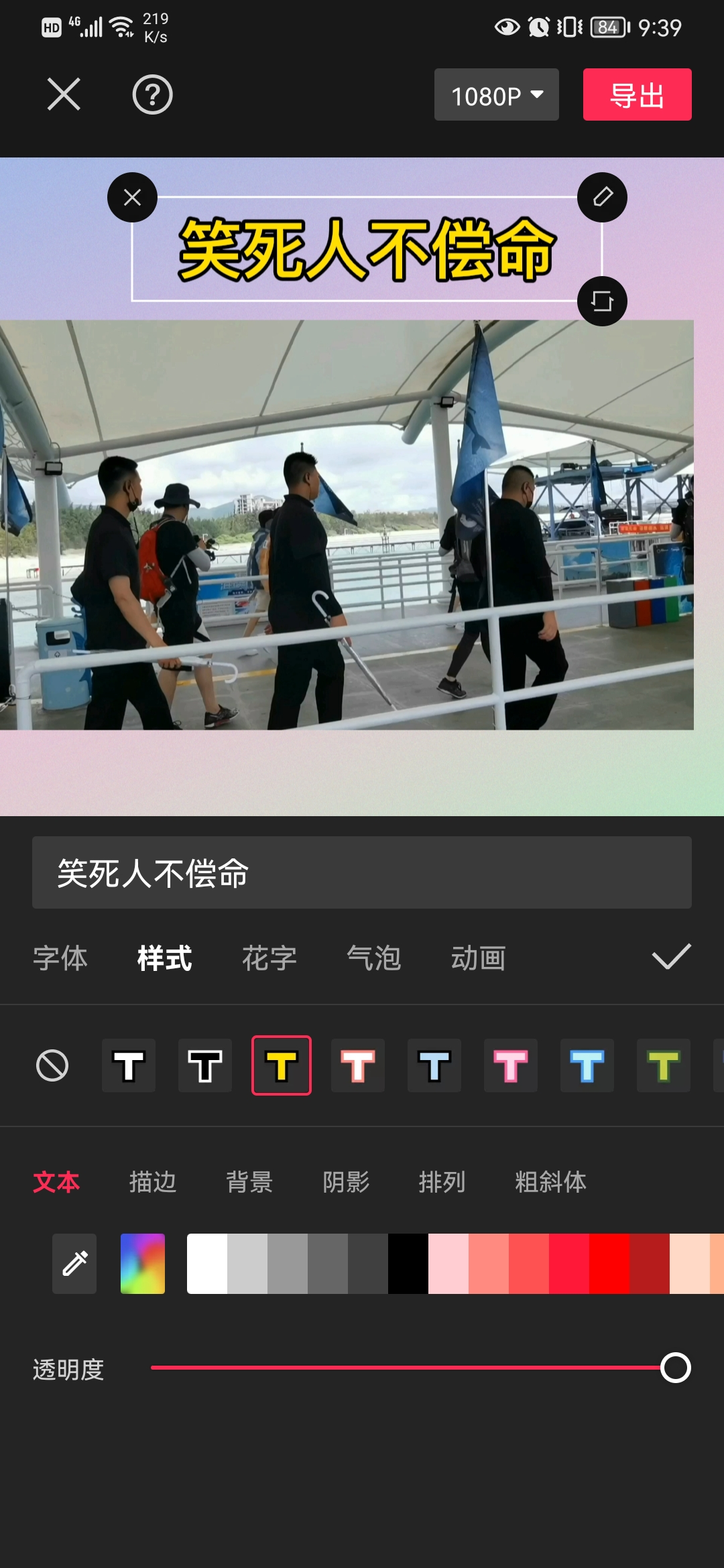Image resolution: width=724 pixels, height=1568 pixels.
Task: Pick the black color swatch
Action: click(x=408, y=1264)
